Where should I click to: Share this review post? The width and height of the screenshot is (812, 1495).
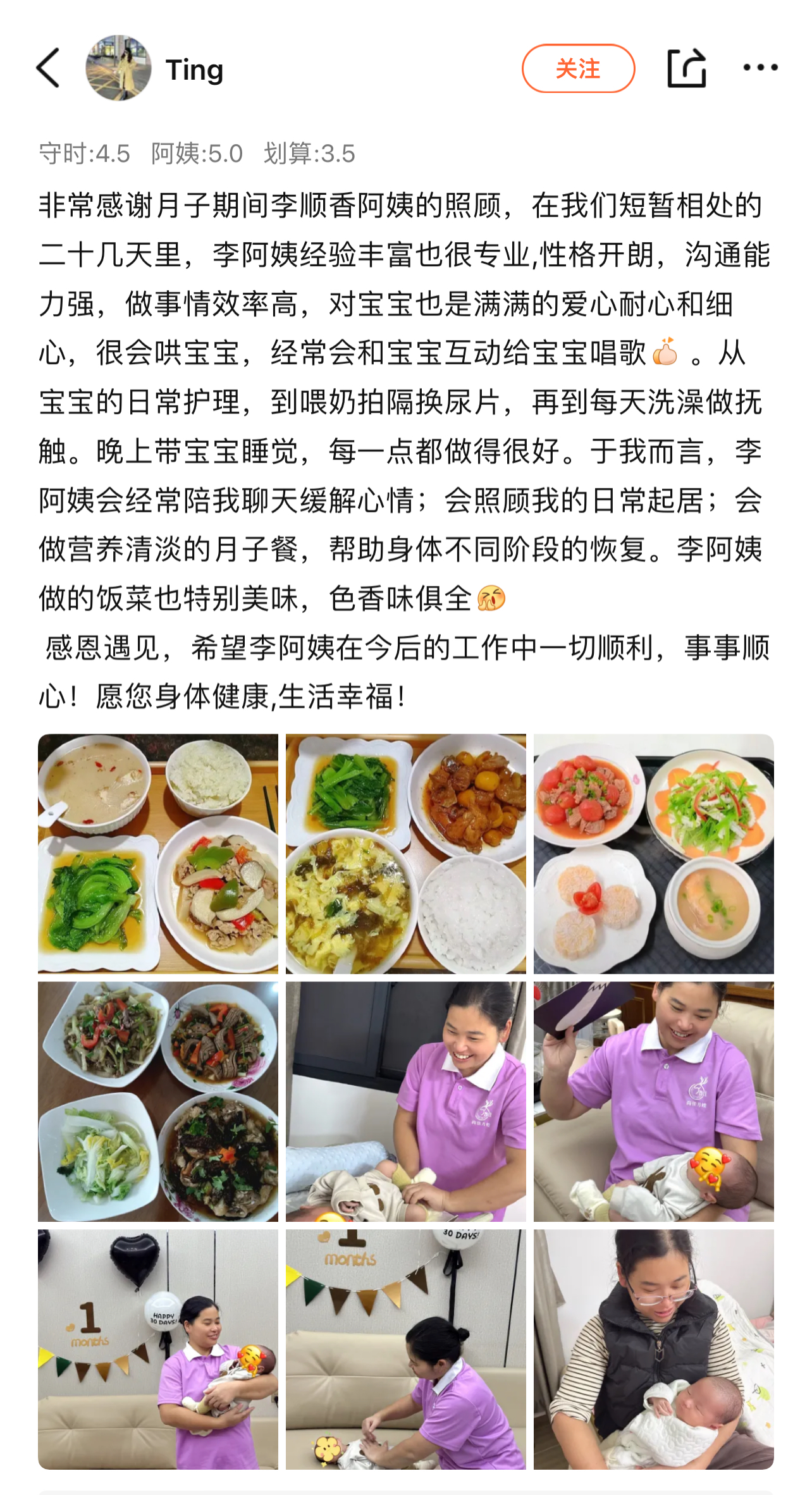coord(686,68)
